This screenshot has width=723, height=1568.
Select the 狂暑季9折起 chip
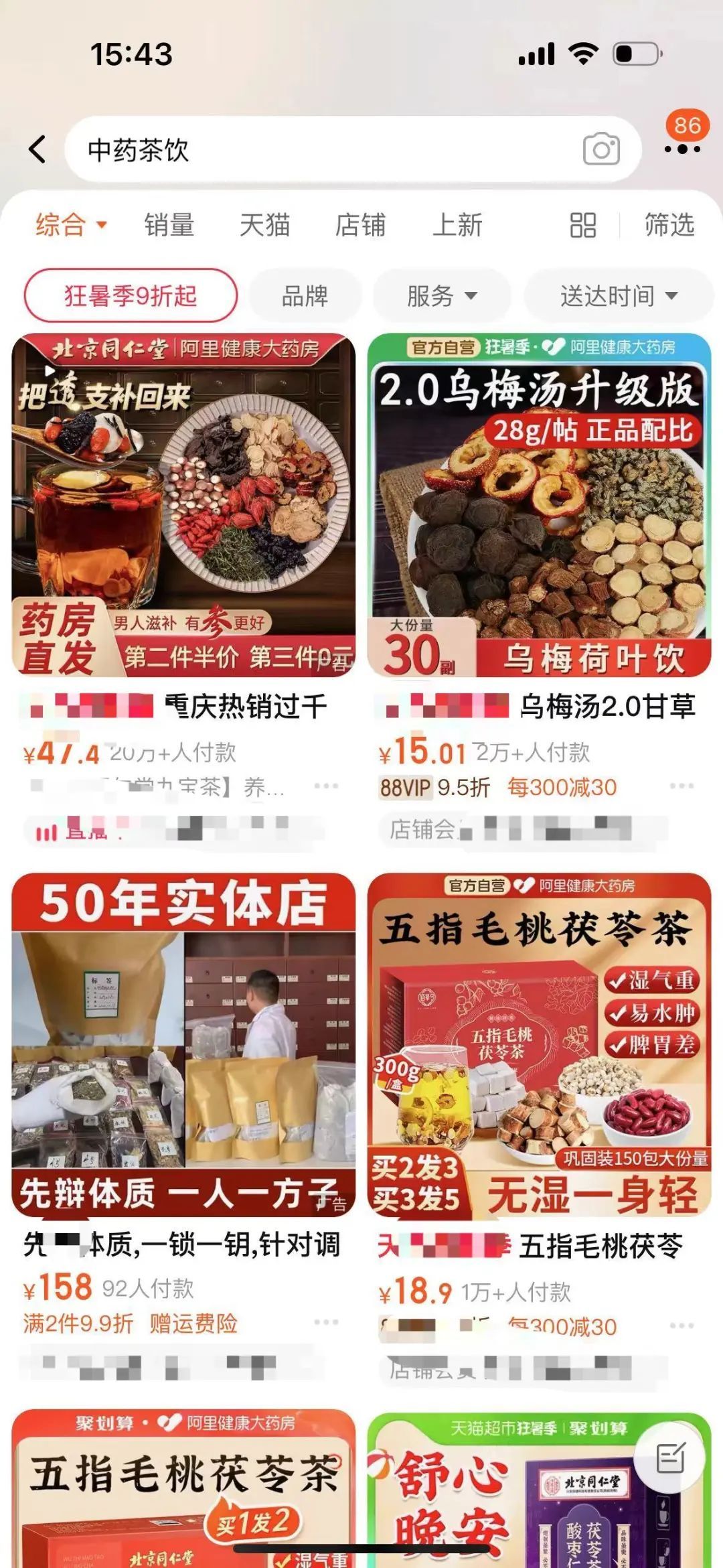(x=131, y=295)
